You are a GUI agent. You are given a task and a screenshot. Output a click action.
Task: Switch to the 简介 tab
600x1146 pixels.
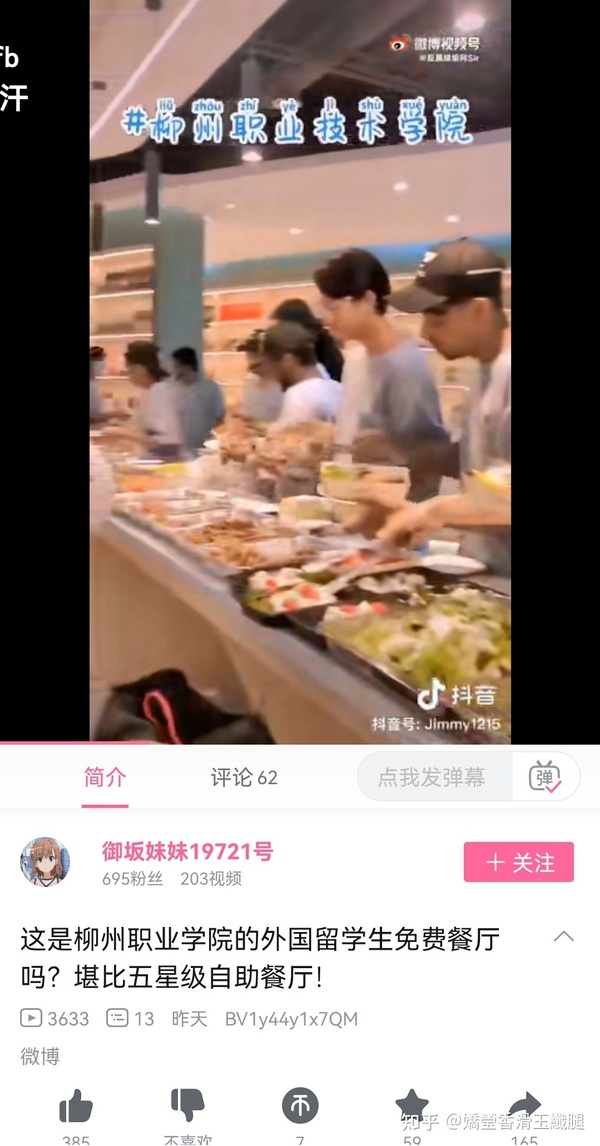pyautogui.click(x=105, y=777)
